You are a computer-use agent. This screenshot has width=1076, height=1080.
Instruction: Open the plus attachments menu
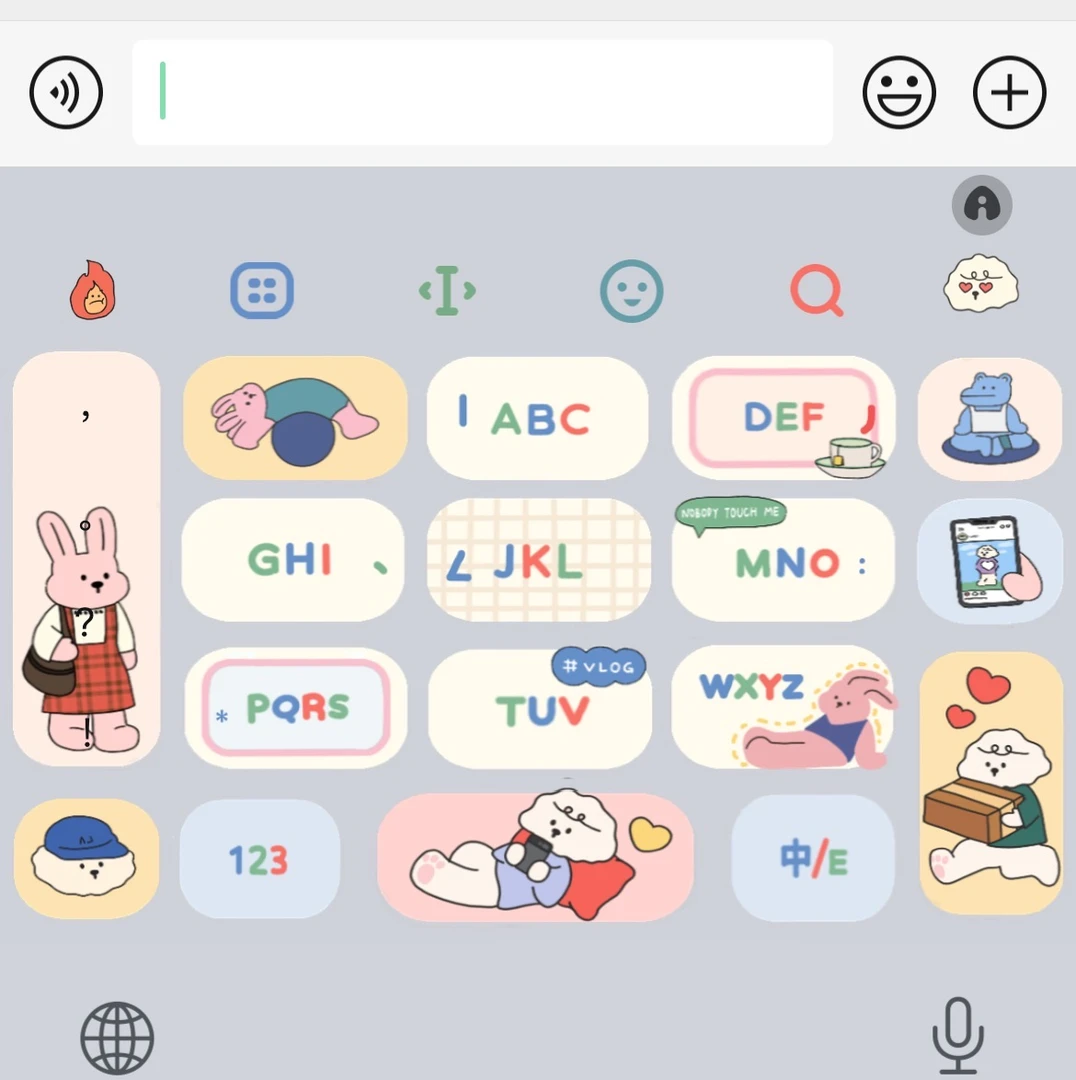[1009, 93]
